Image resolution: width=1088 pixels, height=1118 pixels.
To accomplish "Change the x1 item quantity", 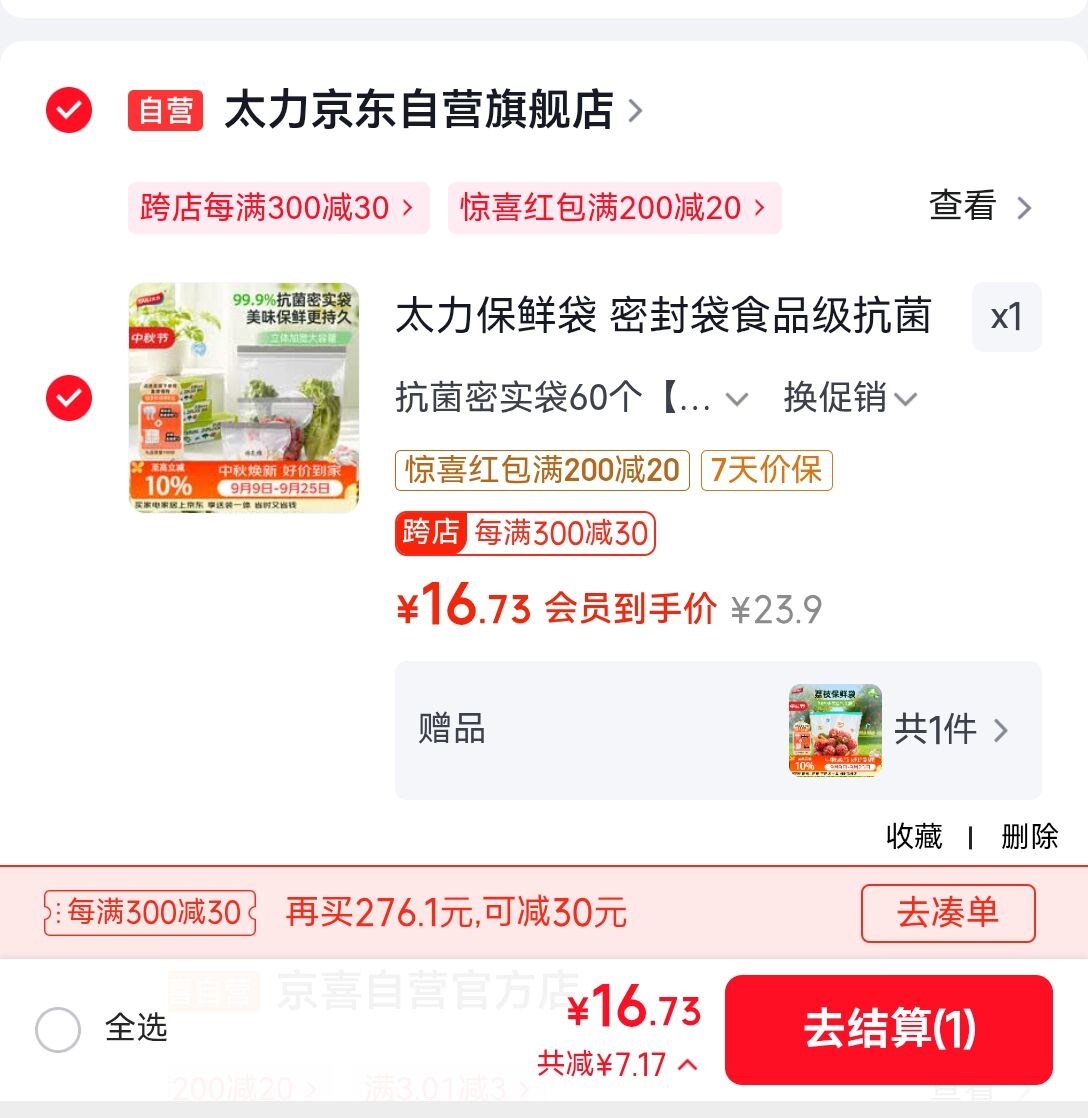I will point(1007,317).
